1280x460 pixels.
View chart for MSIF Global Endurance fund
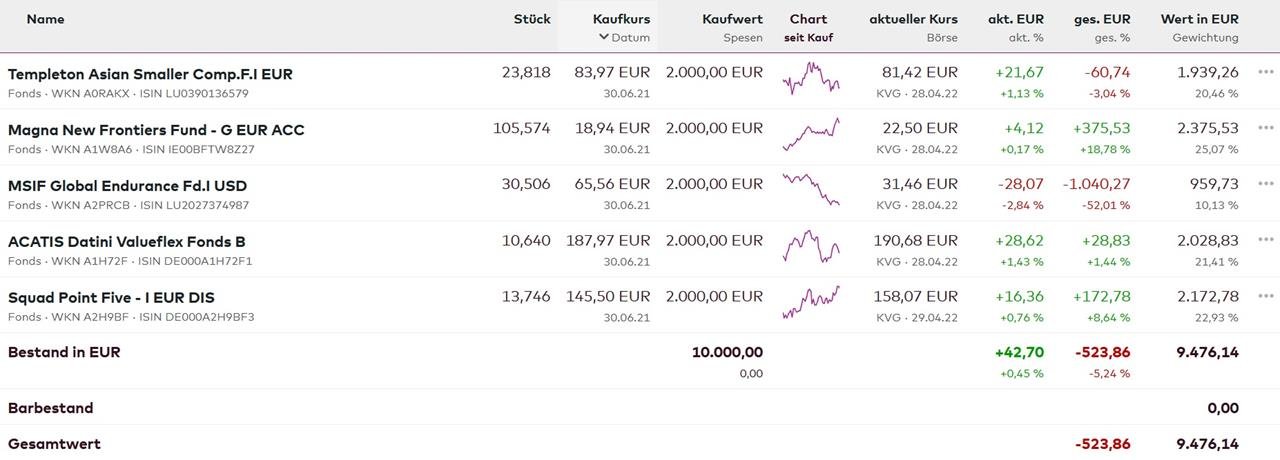[x=811, y=190]
